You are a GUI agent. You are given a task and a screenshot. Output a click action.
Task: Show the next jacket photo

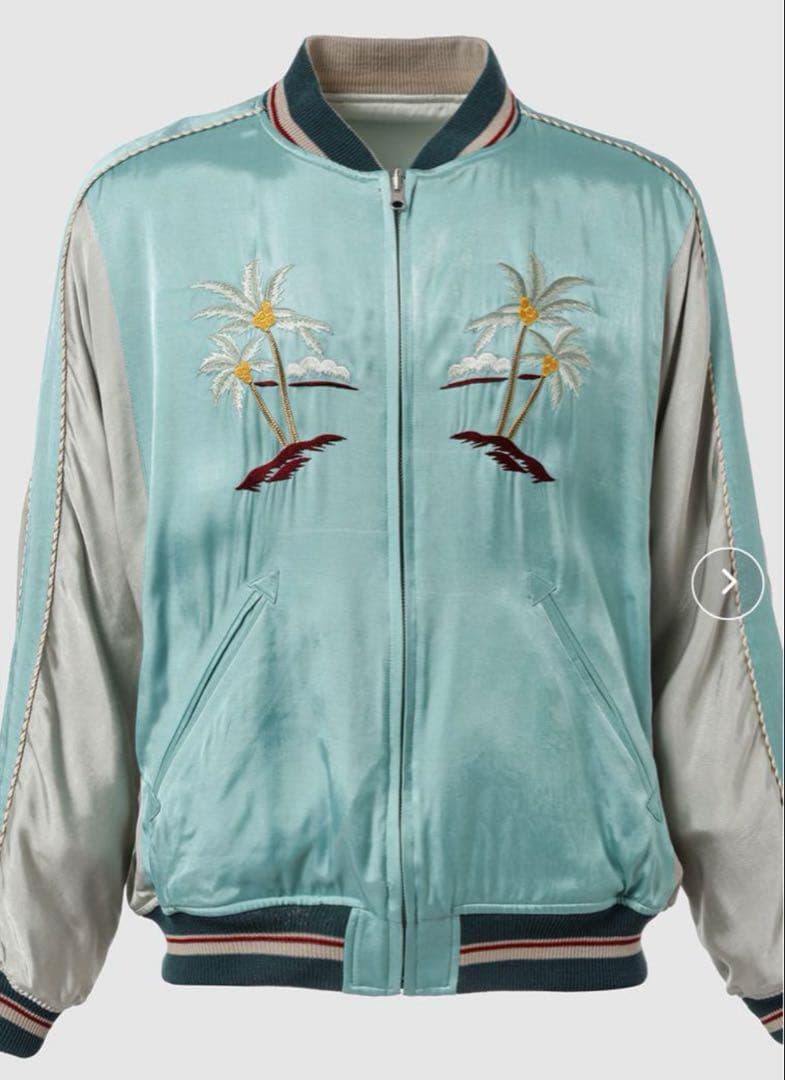tap(728, 583)
